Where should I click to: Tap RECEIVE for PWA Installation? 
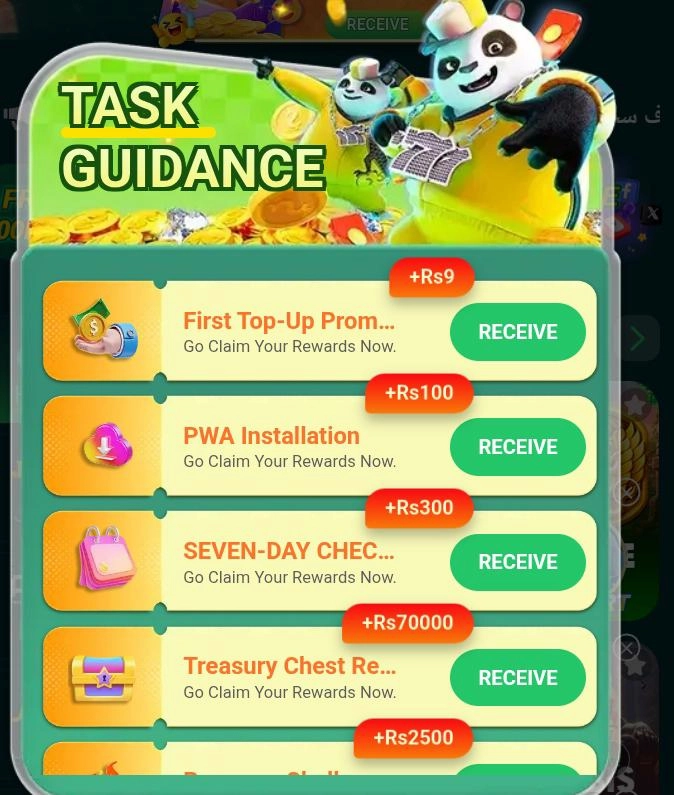(x=517, y=447)
